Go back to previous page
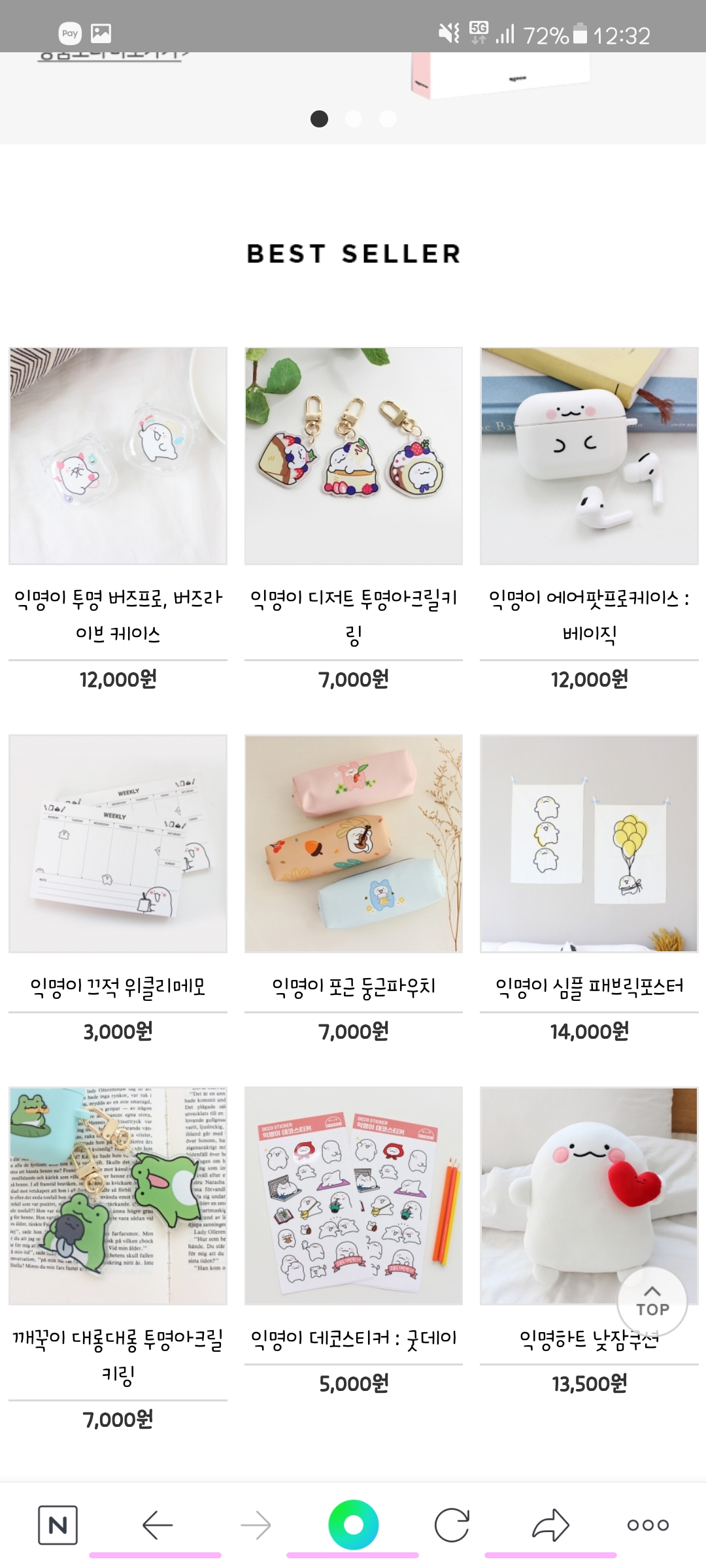Viewport: 706px width, 1568px height. coord(157,1526)
